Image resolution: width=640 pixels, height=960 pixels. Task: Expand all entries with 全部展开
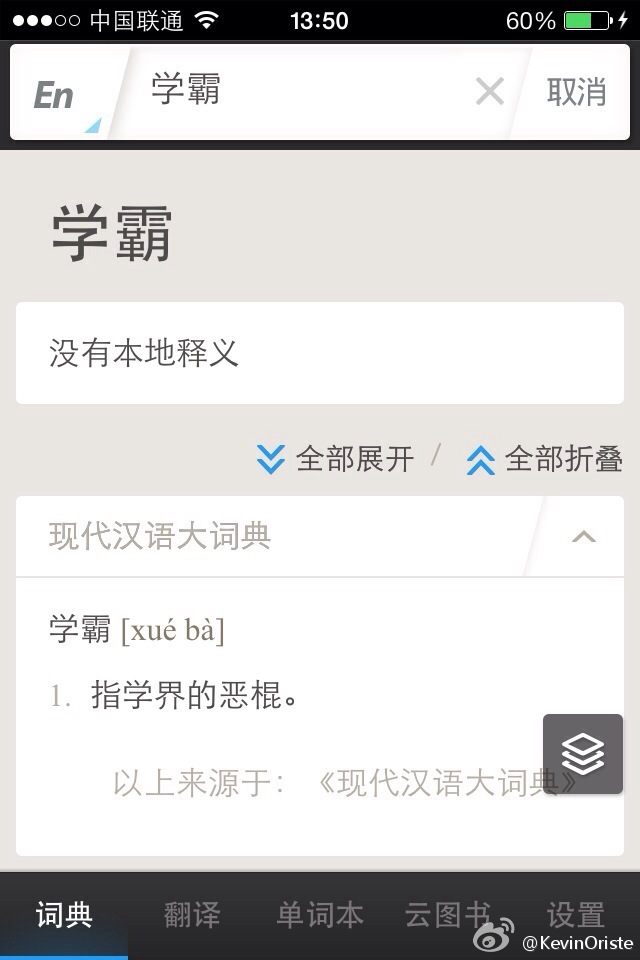click(336, 459)
